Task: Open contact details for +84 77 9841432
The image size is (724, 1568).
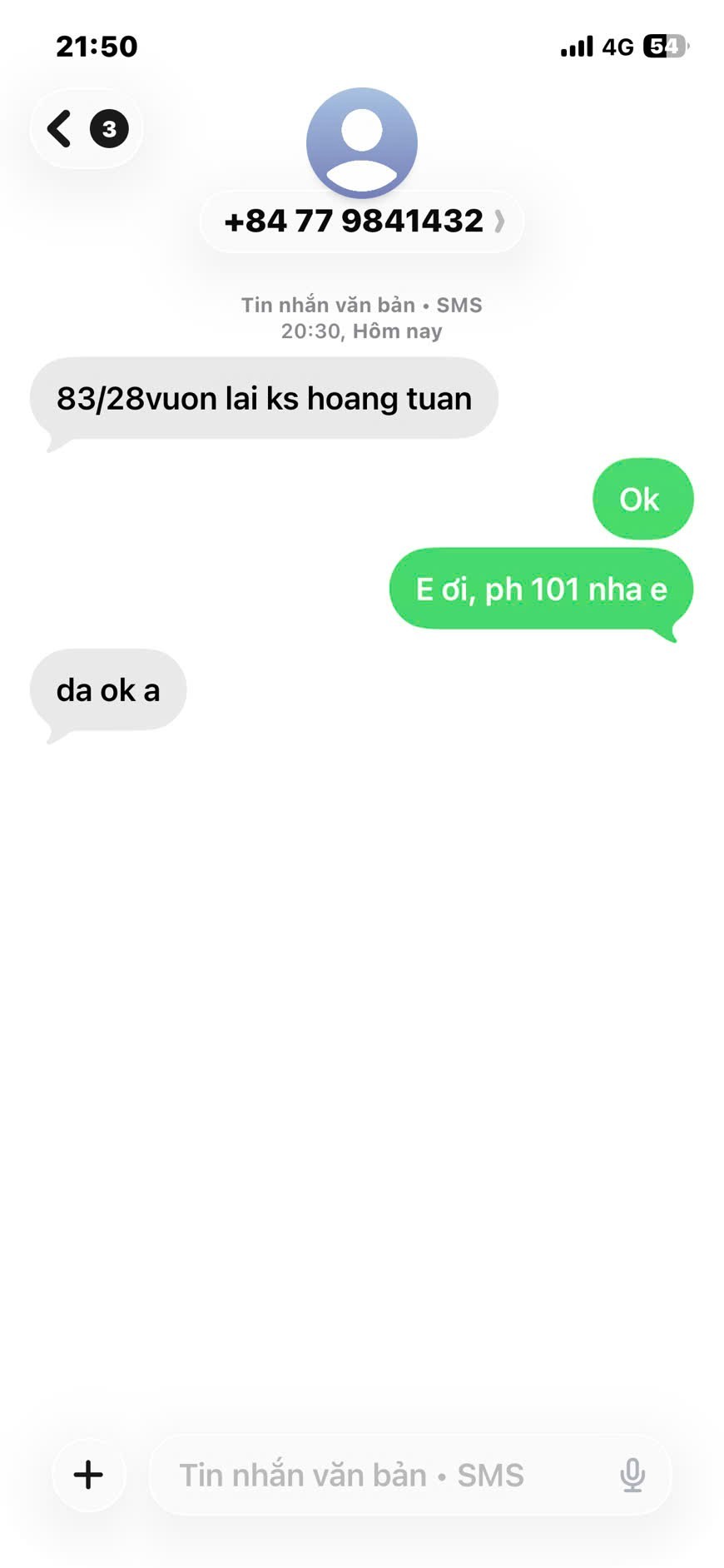Action: coord(362,222)
